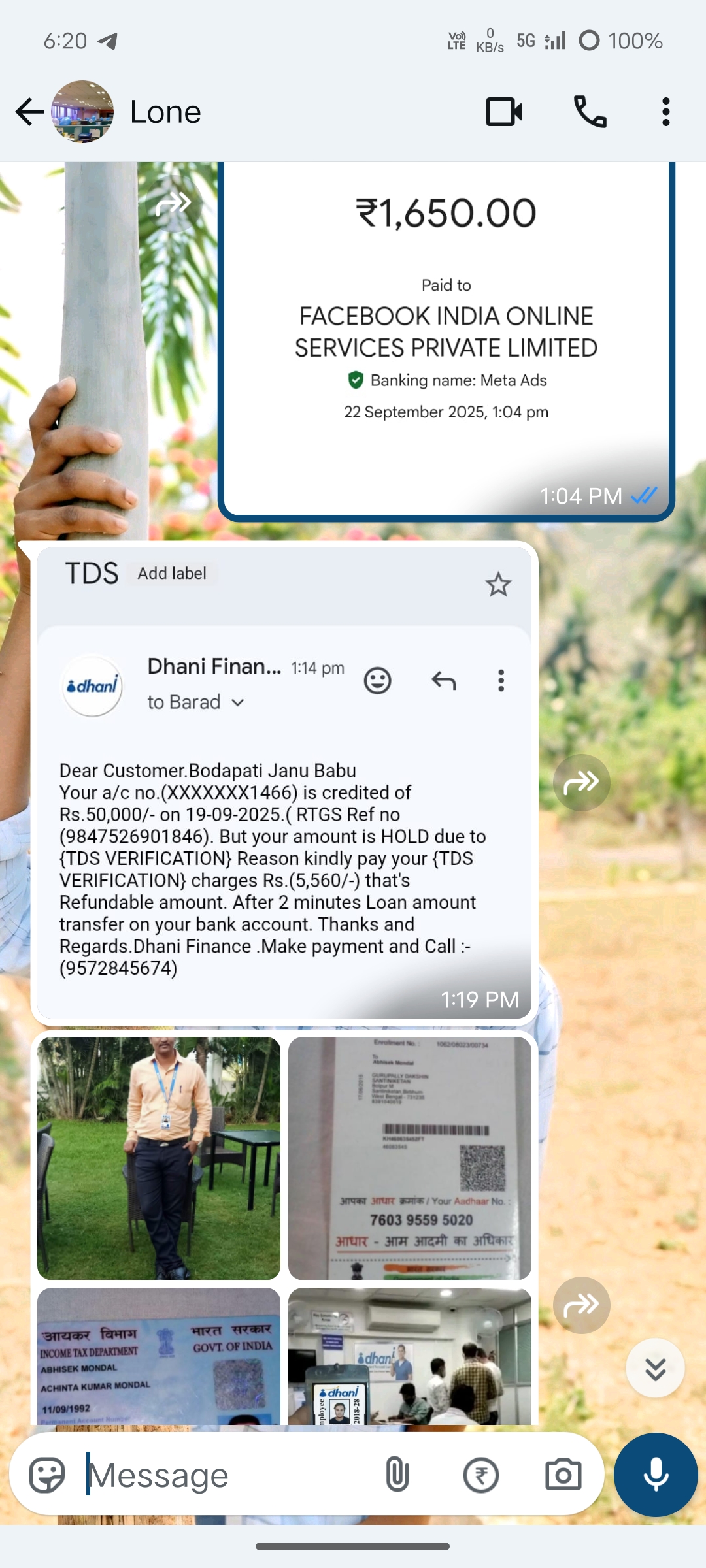Jump to the latest messages
Screen dimensions: 706x1568
[655, 1368]
